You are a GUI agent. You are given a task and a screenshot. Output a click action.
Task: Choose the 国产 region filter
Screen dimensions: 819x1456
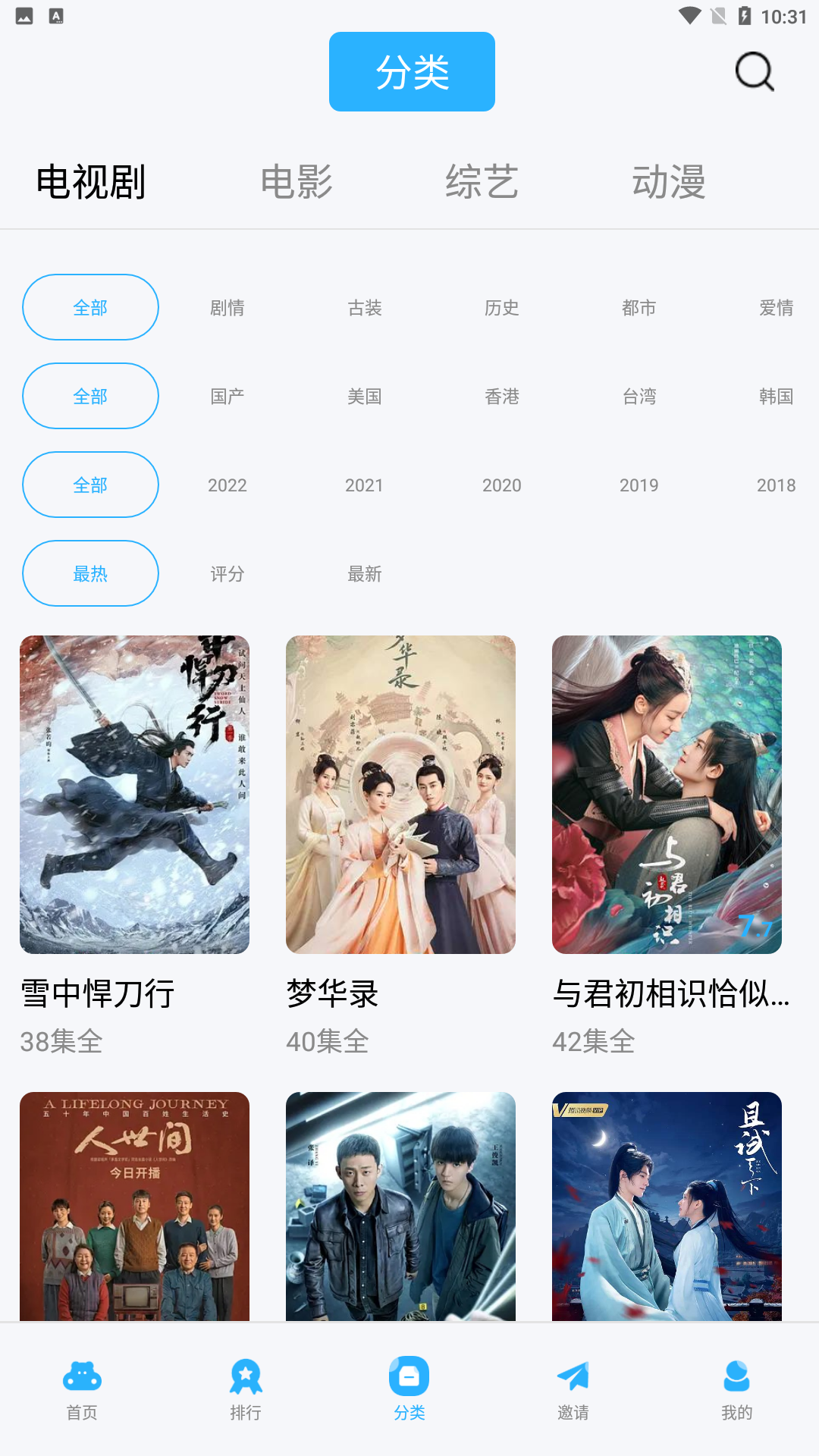tap(227, 397)
